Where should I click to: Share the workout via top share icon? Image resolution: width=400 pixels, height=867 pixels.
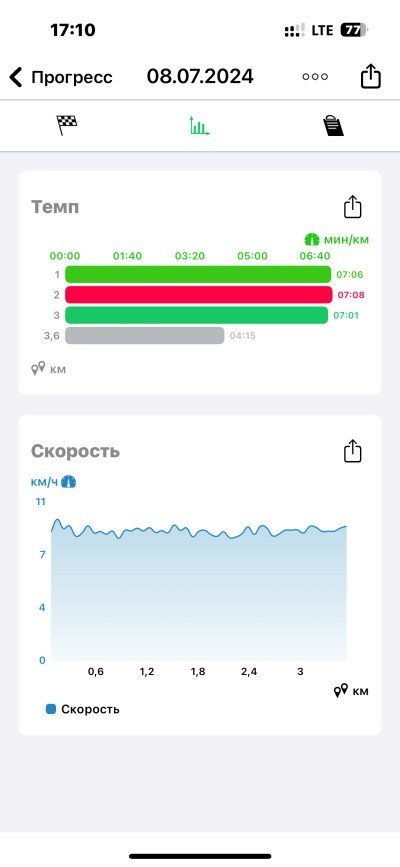coord(371,76)
